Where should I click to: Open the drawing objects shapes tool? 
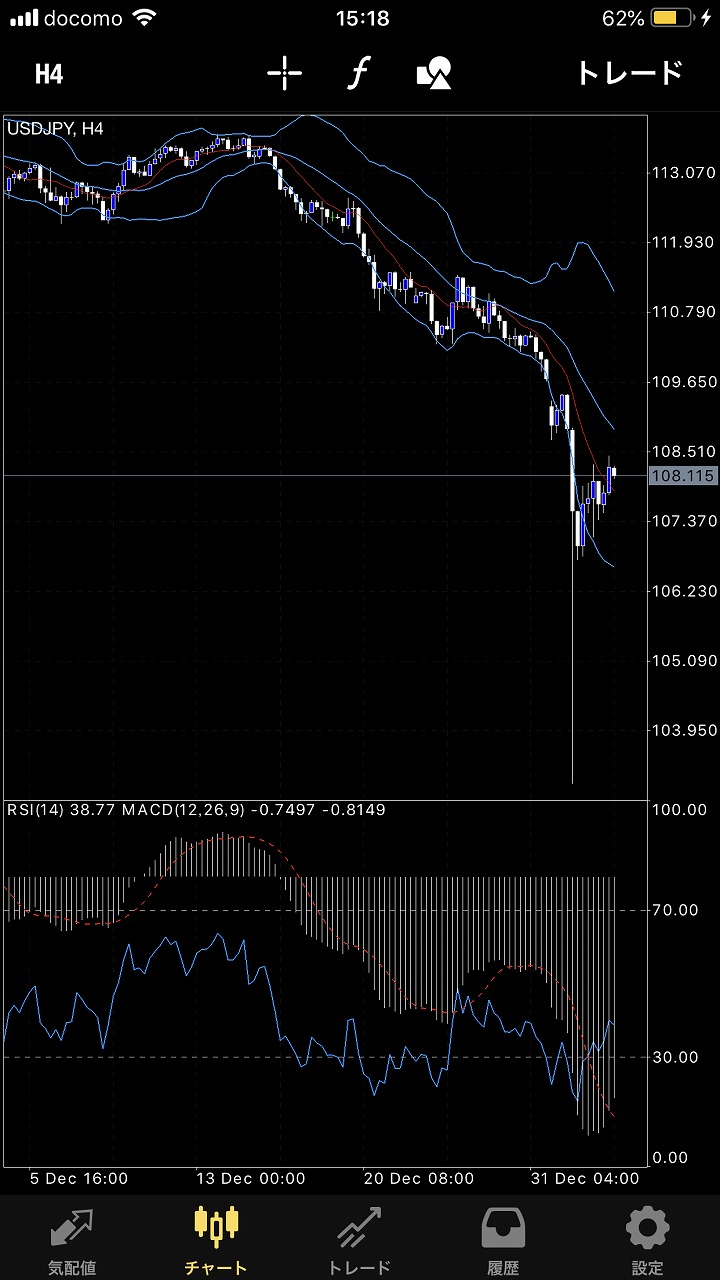(434, 73)
